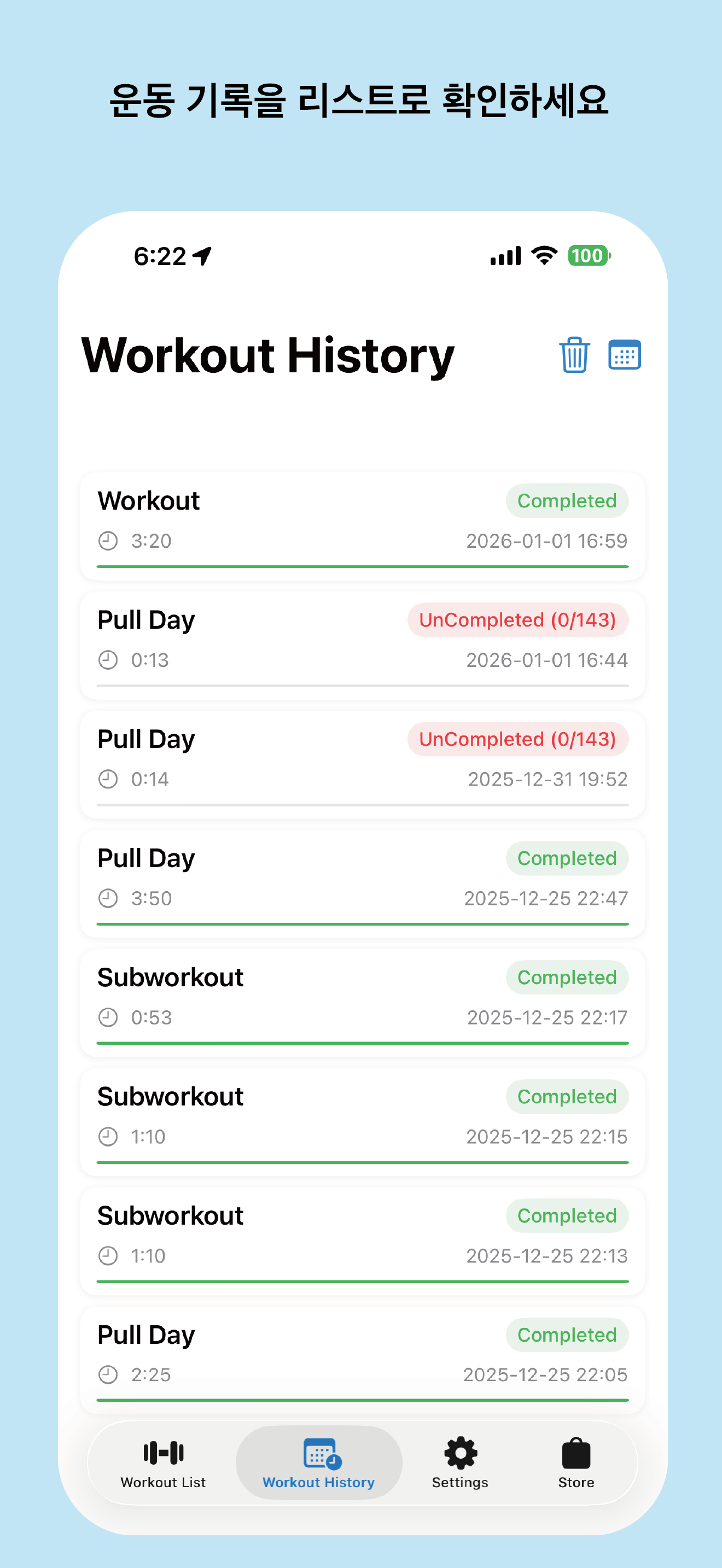This screenshot has width=722, height=1568.
Task: Click the clock icon beside 0:53 Subworkout duration
Action: click(x=108, y=1016)
